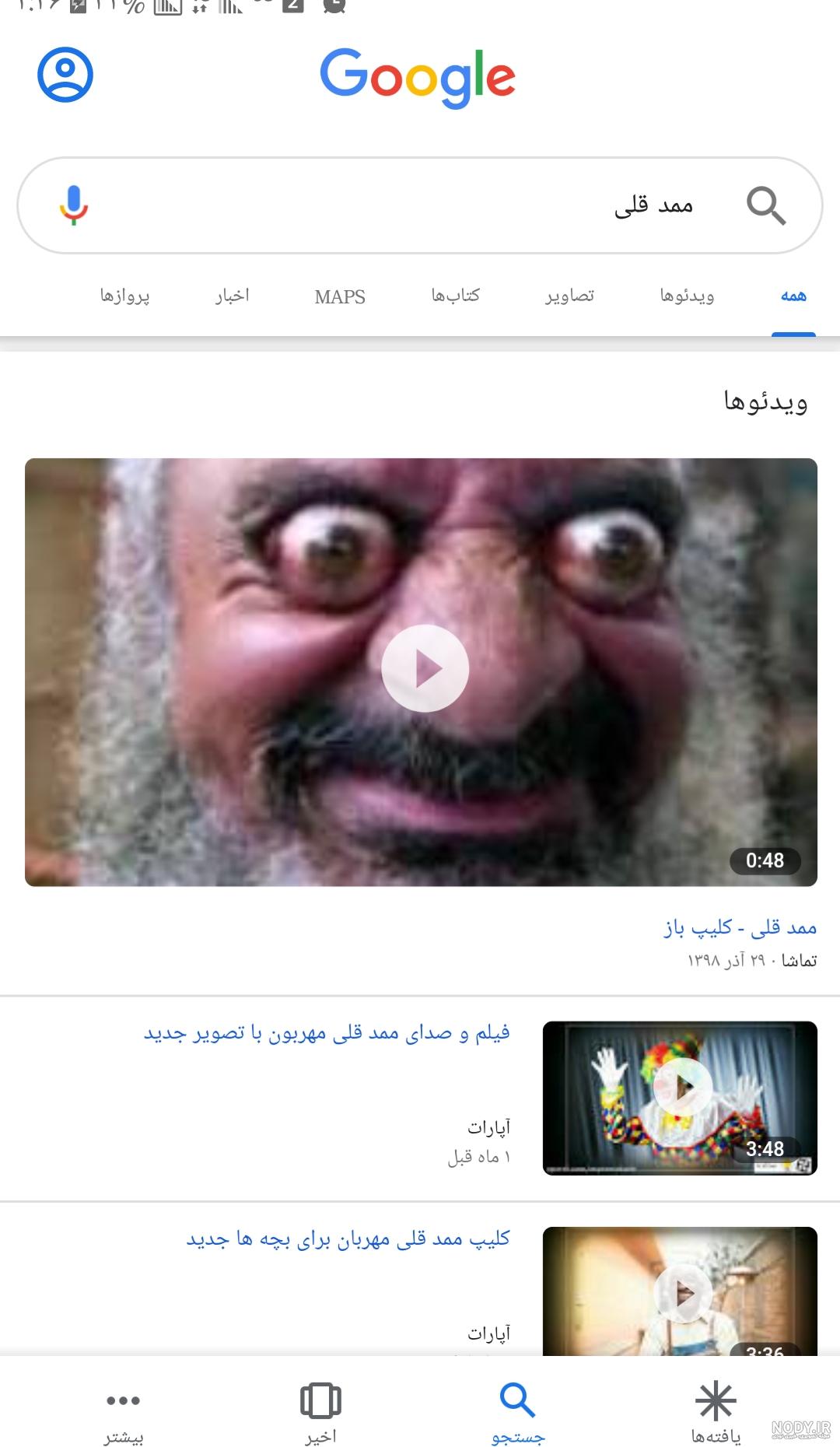Viewport: 840px width, 1447px height.
Task: Open the account profile icon
Action: tap(65, 75)
